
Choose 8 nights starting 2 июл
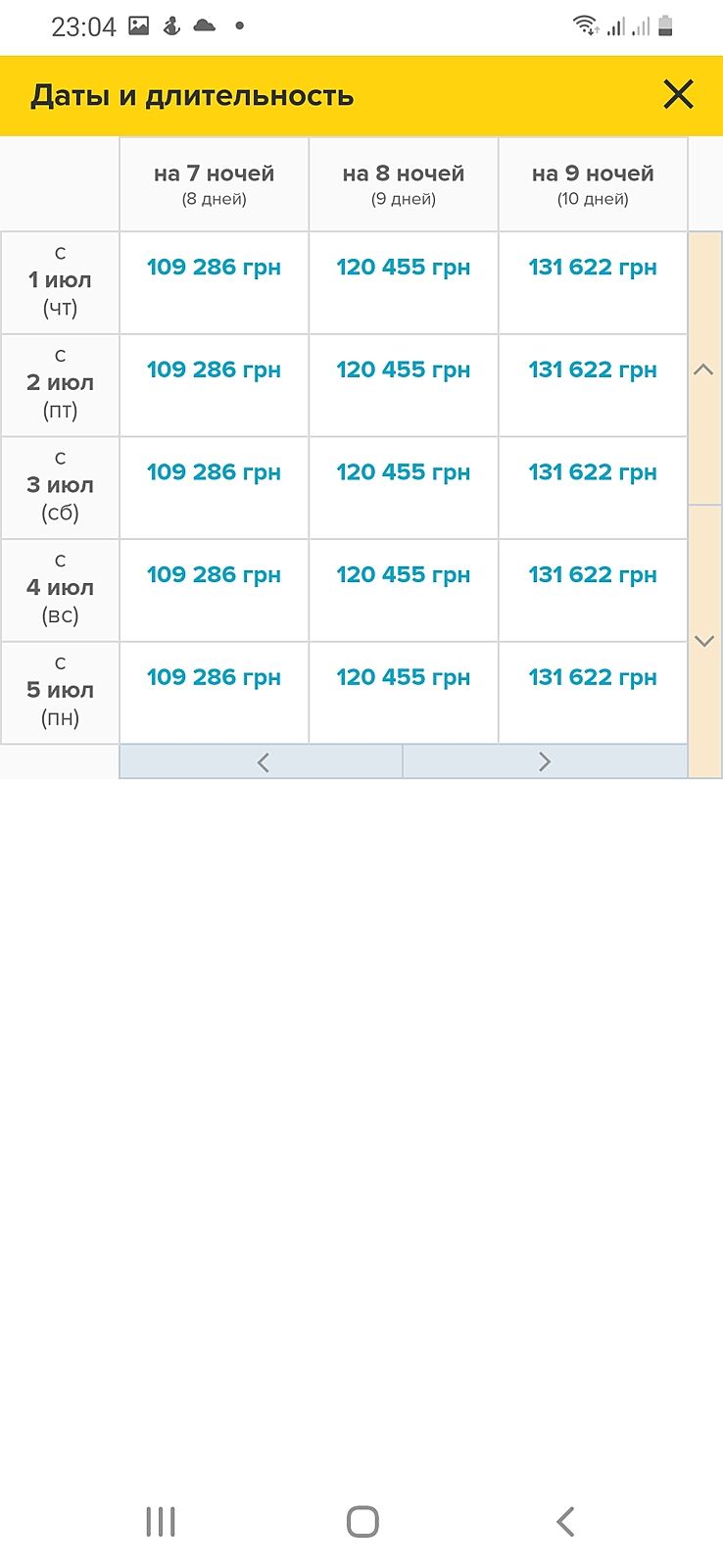(404, 370)
